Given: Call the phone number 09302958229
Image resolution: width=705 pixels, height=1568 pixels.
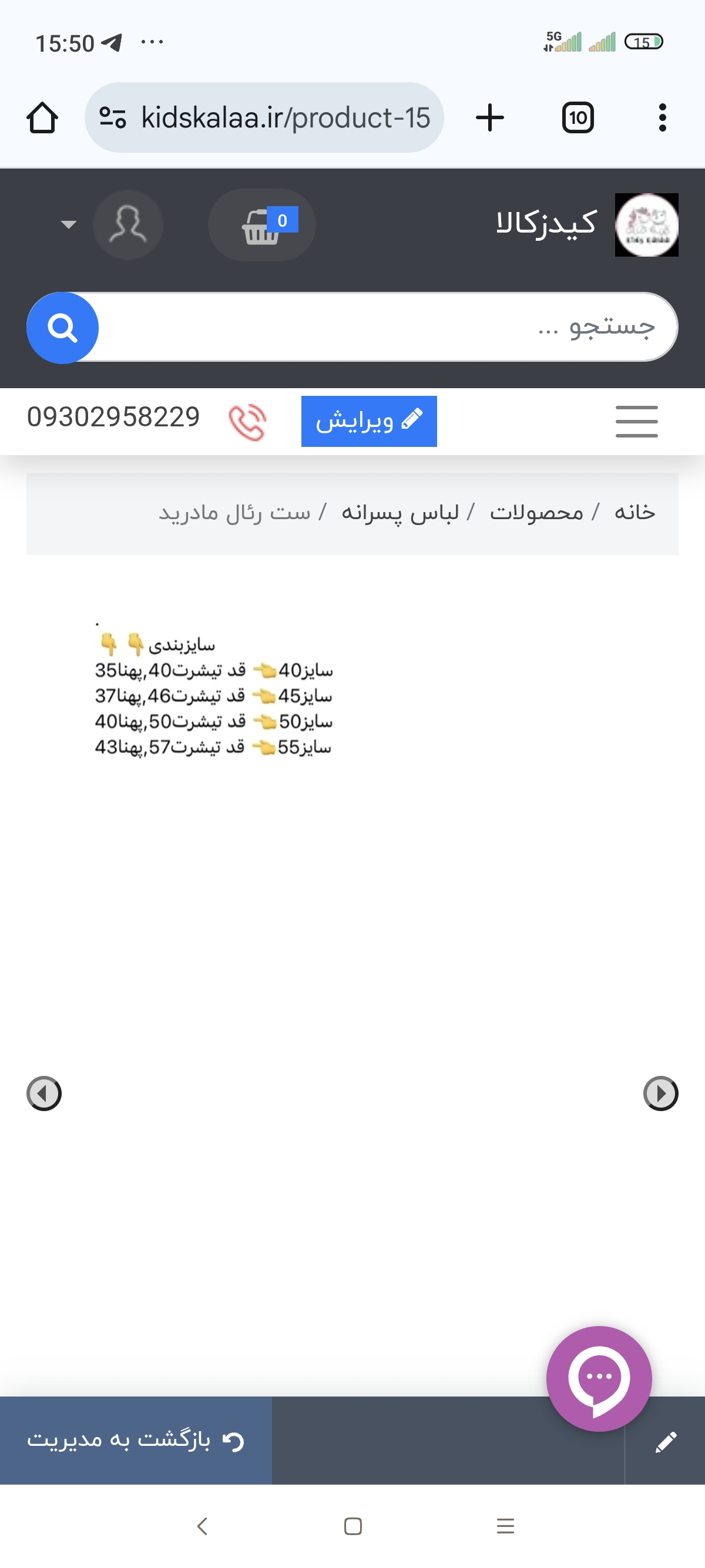Looking at the screenshot, I should [x=113, y=418].
